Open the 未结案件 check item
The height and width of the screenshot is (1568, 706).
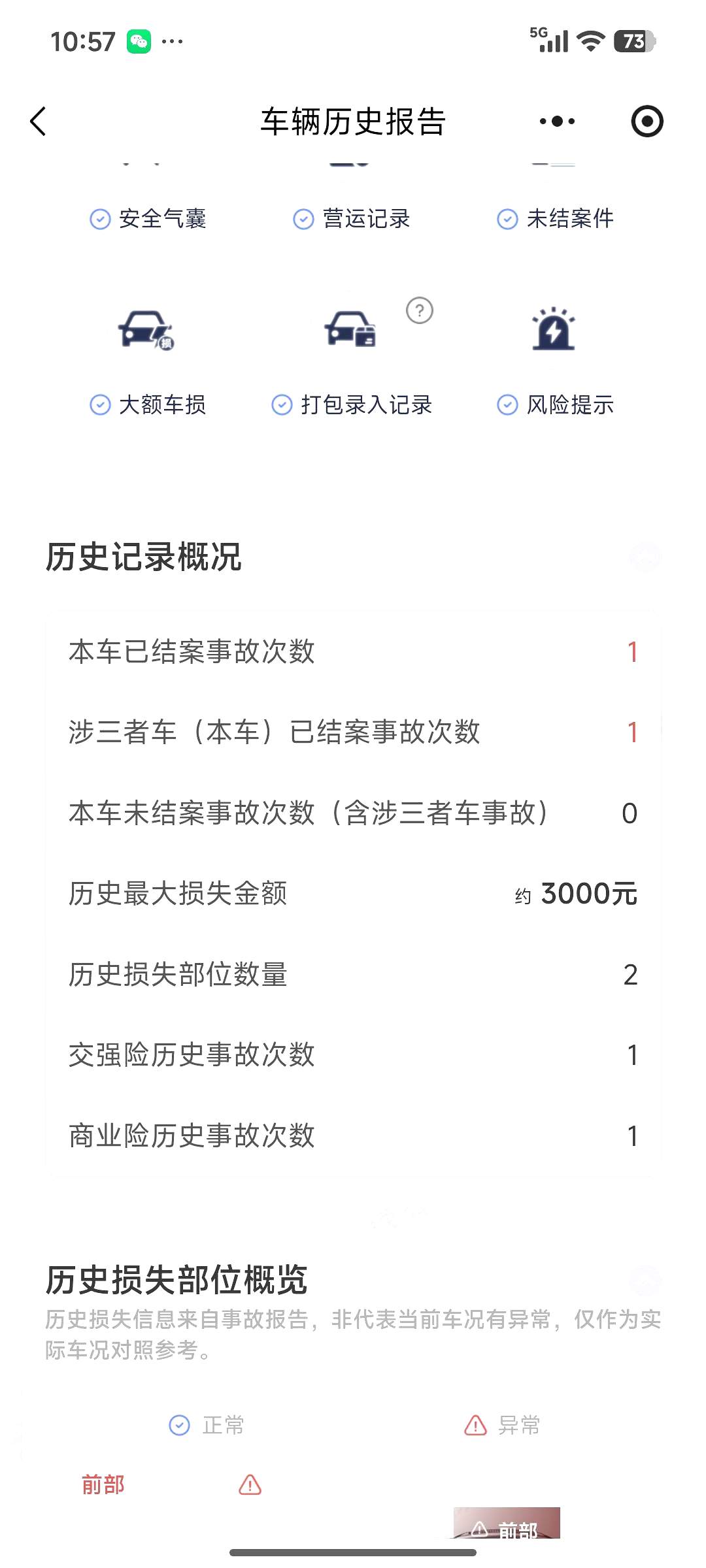(x=556, y=219)
